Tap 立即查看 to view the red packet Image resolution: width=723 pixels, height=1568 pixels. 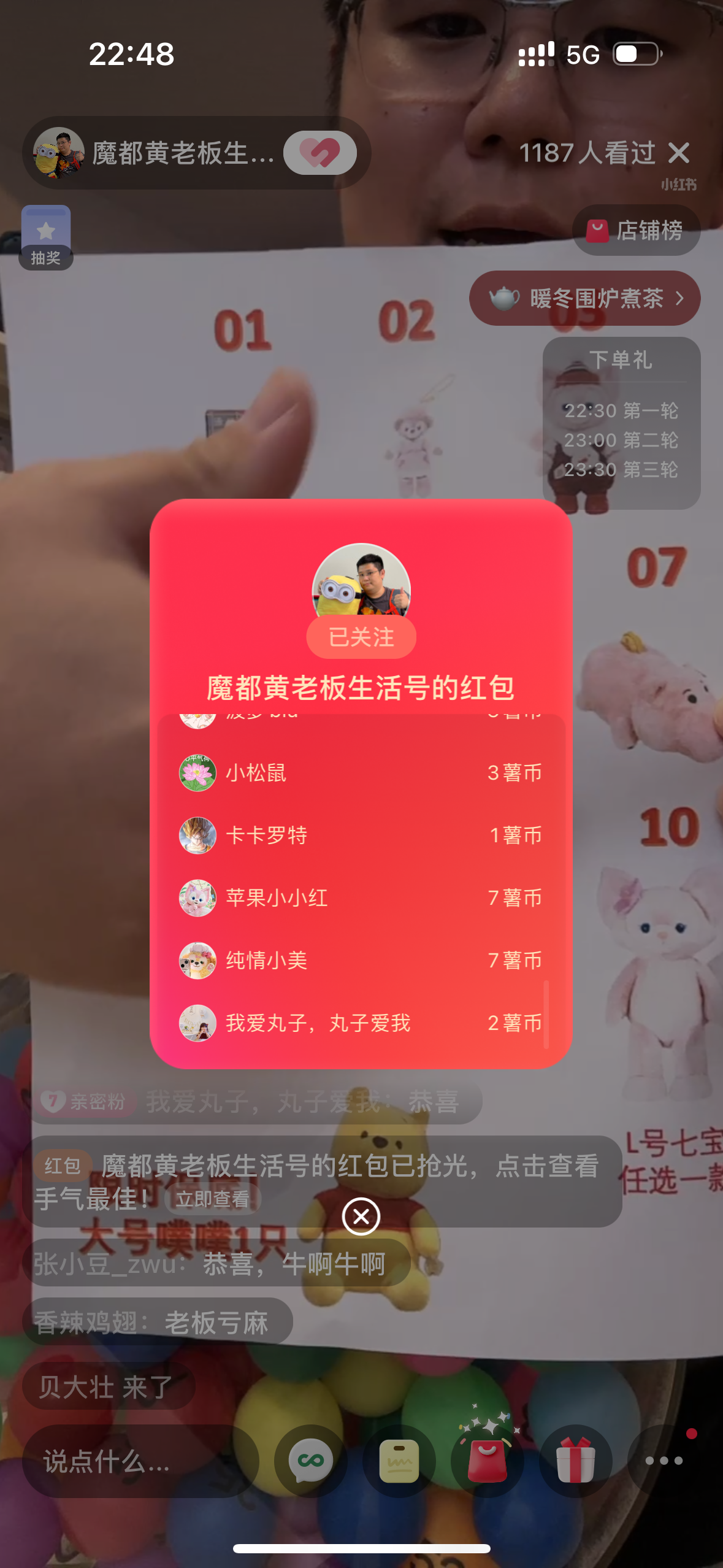212,1199
